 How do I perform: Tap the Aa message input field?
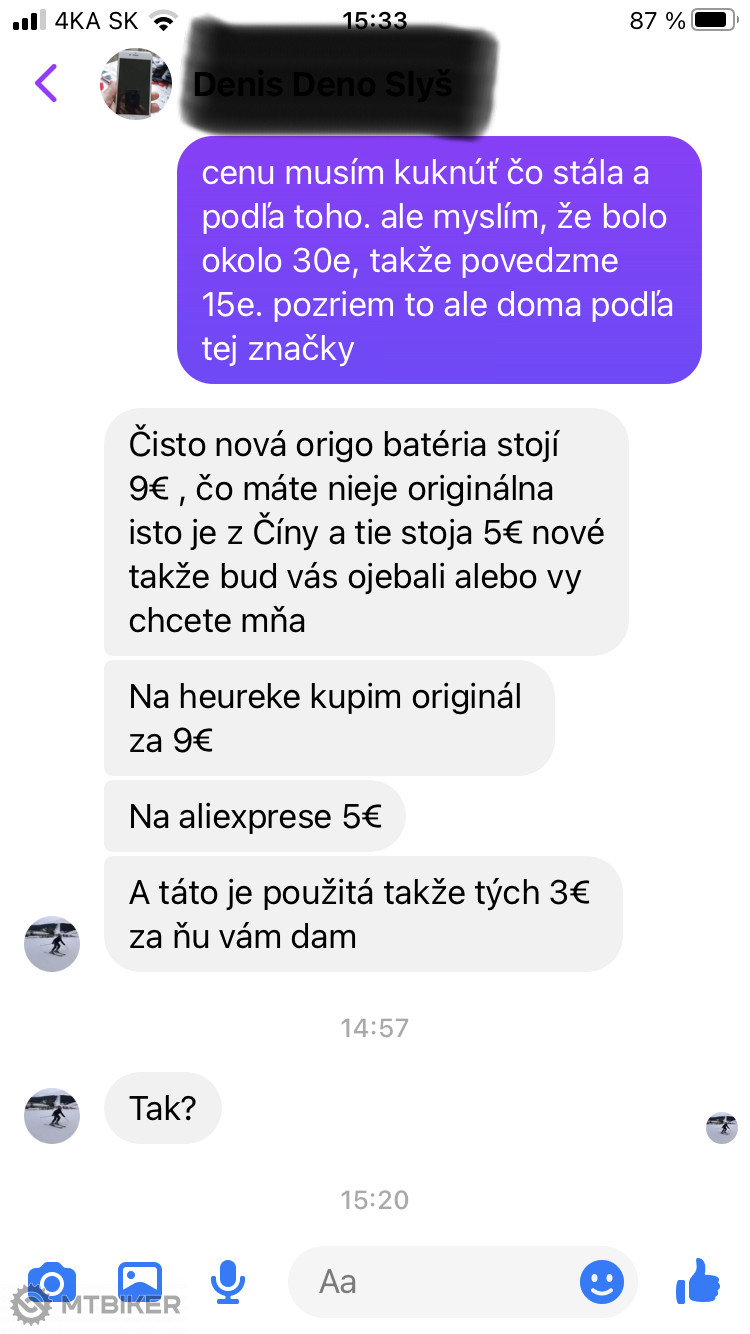click(x=440, y=1282)
